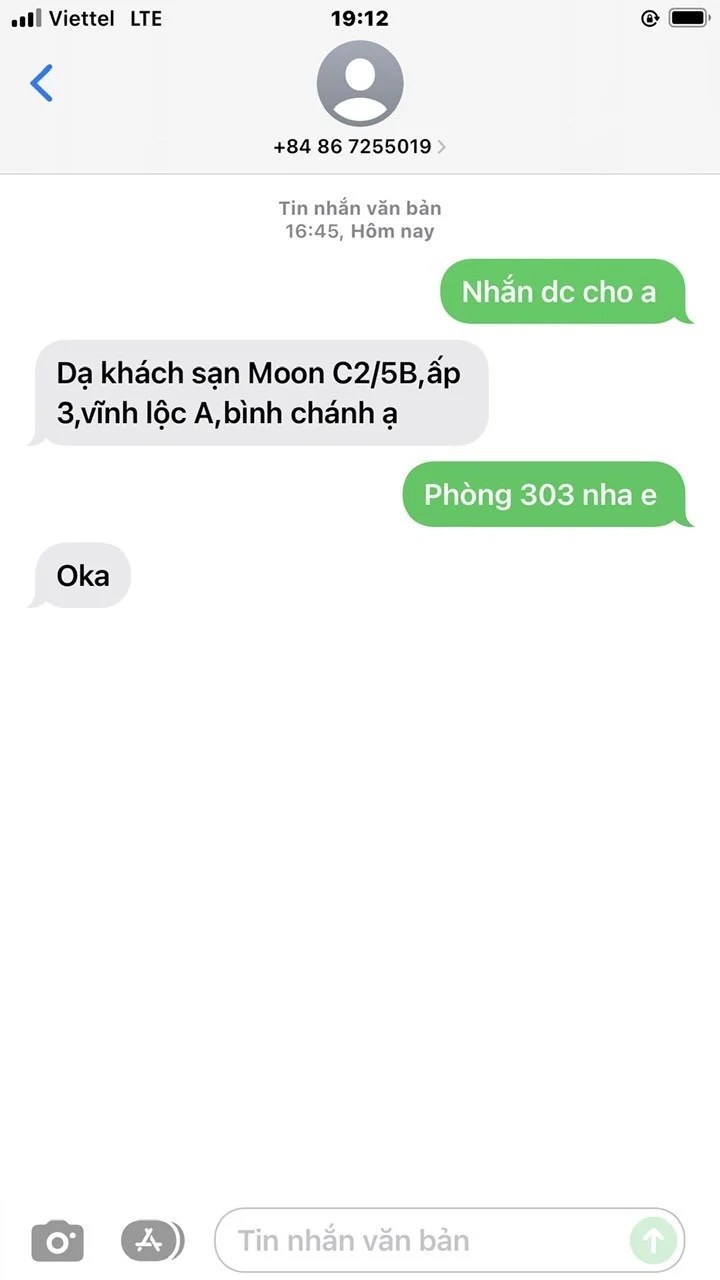Open the camera to attach a photo
720x1280 pixels.
click(x=58, y=1241)
